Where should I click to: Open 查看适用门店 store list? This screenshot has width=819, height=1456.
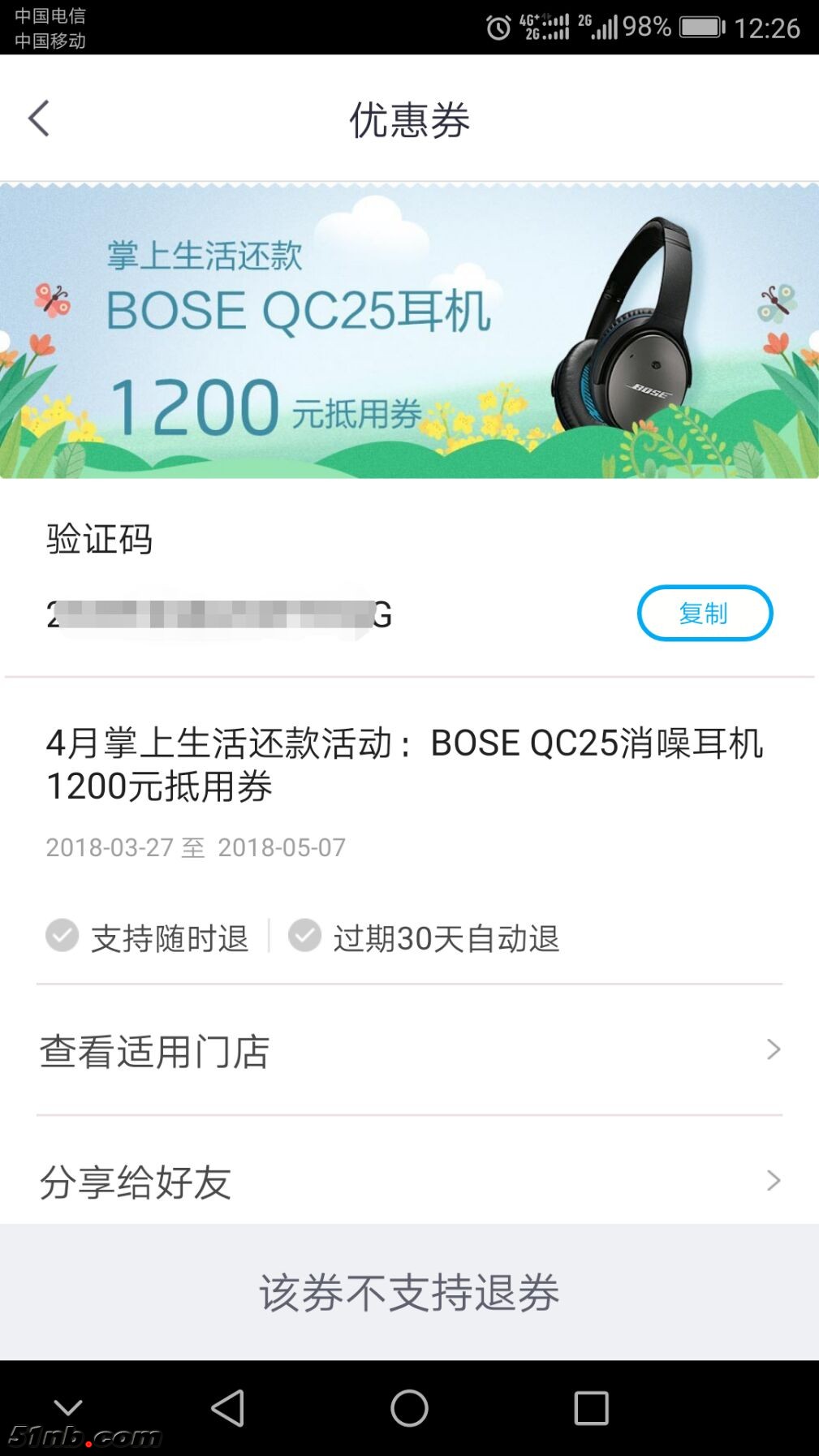coord(409,1050)
